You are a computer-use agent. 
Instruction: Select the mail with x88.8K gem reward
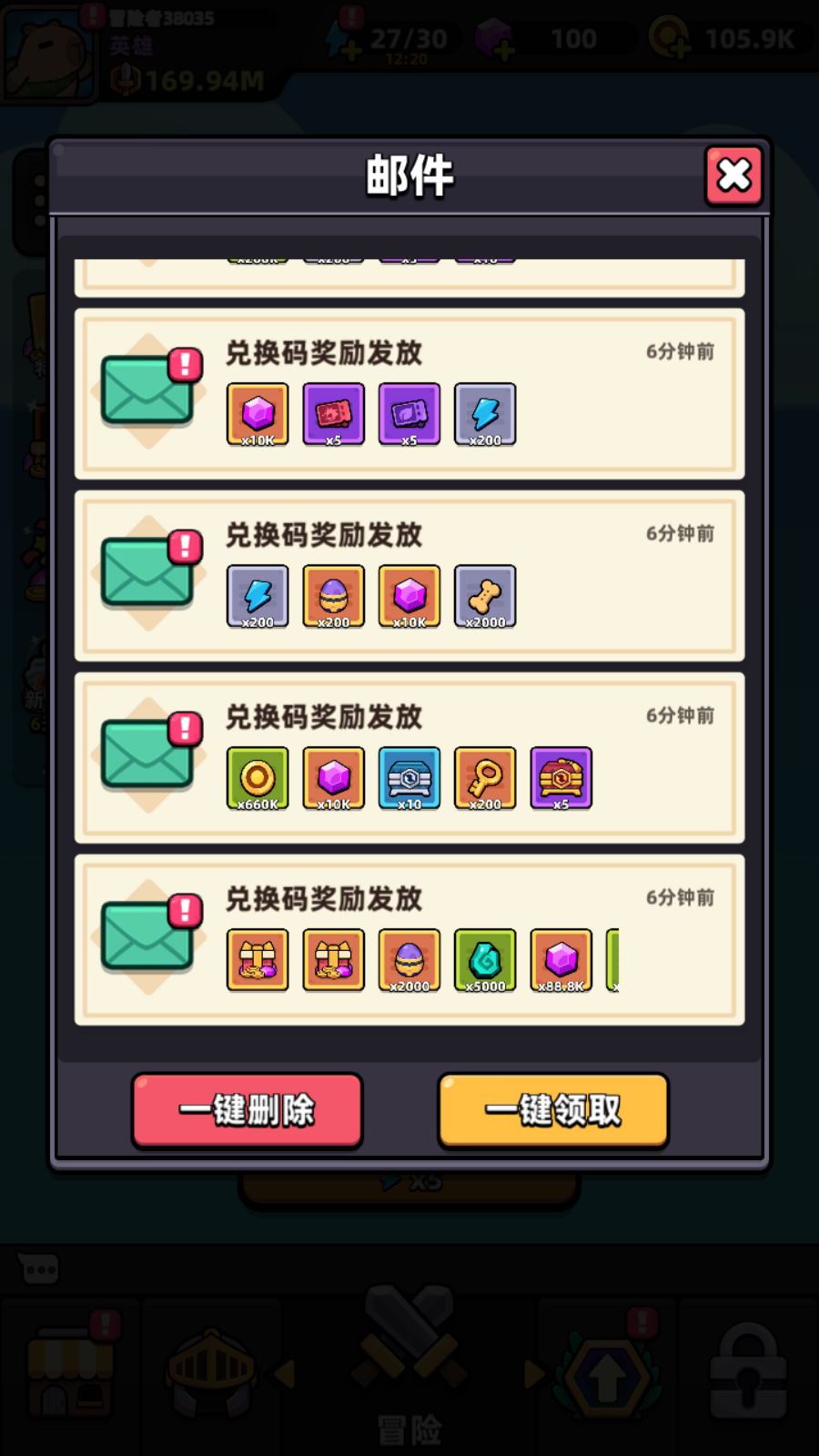(409, 939)
